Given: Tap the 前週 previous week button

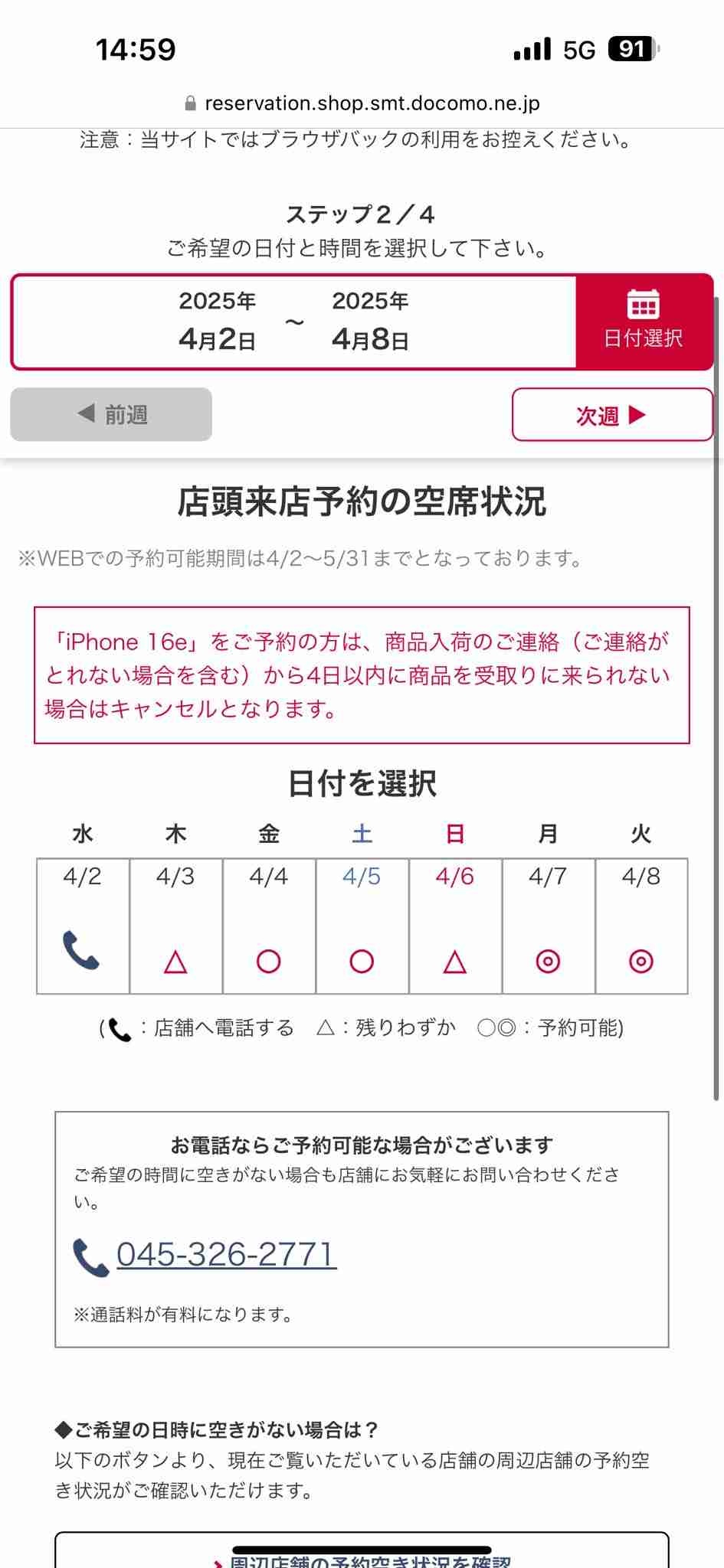Looking at the screenshot, I should pos(111,415).
